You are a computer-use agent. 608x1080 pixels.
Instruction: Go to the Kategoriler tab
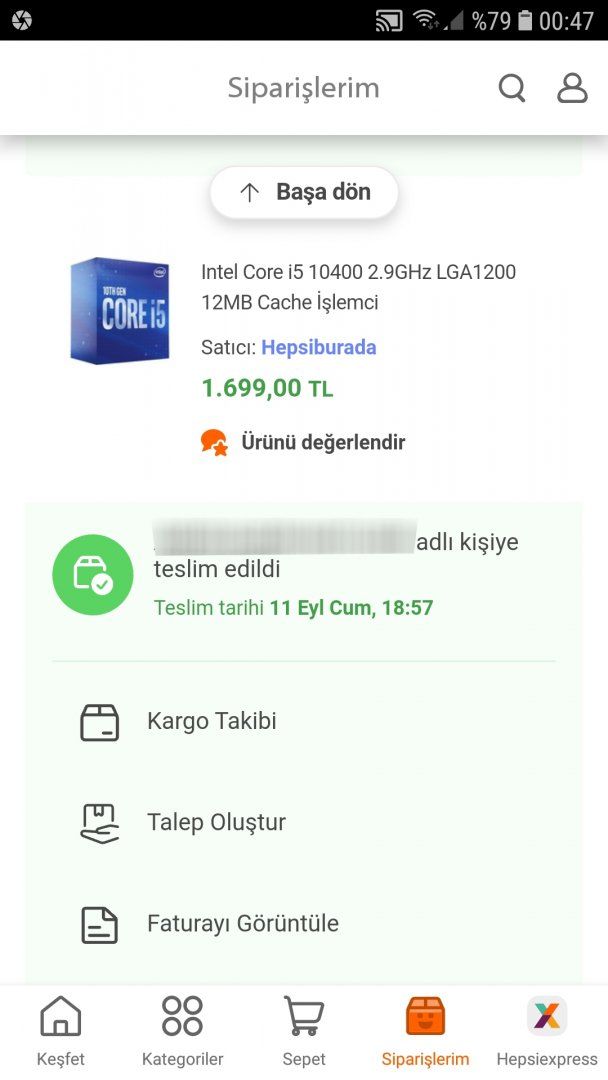coord(182,1030)
